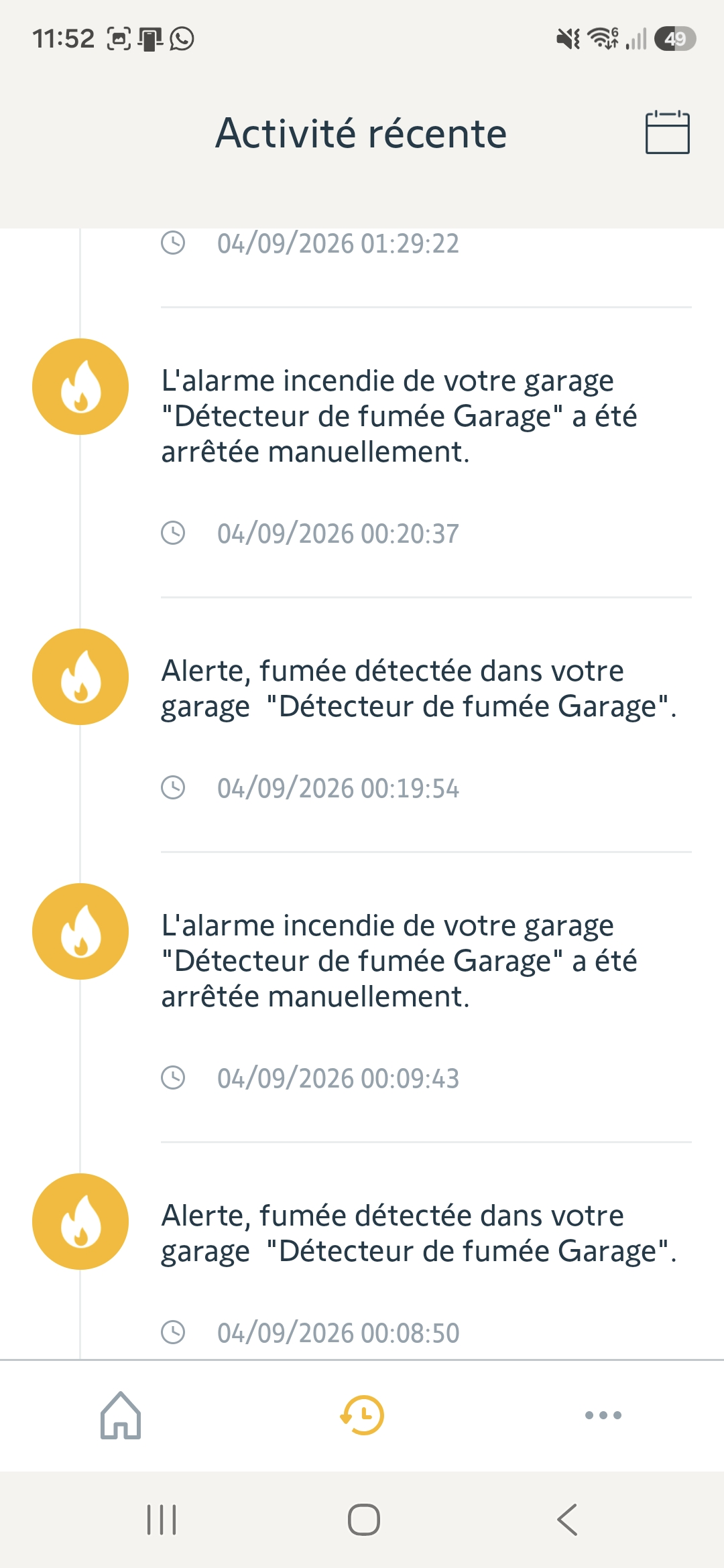Open the more options tab
This screenshot has width=724, height=1568.
click(603, 1415)
